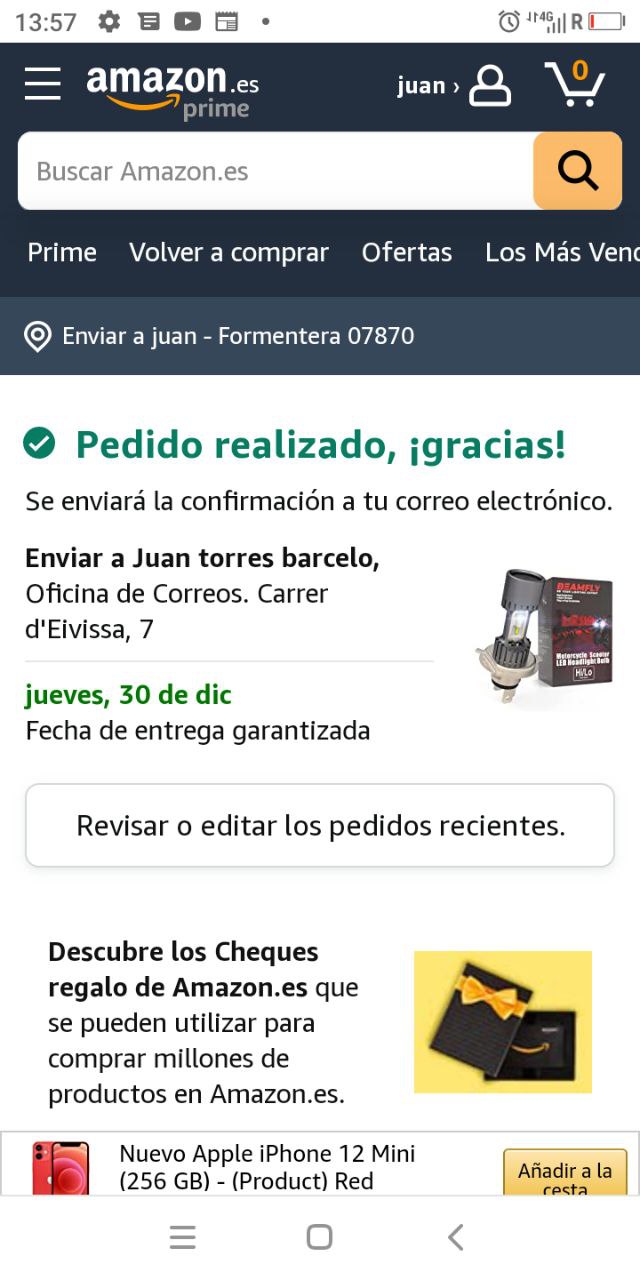
Task: Add iPhone 12 Mini with Añadir a la cesta
Action: coord(565,1172)
